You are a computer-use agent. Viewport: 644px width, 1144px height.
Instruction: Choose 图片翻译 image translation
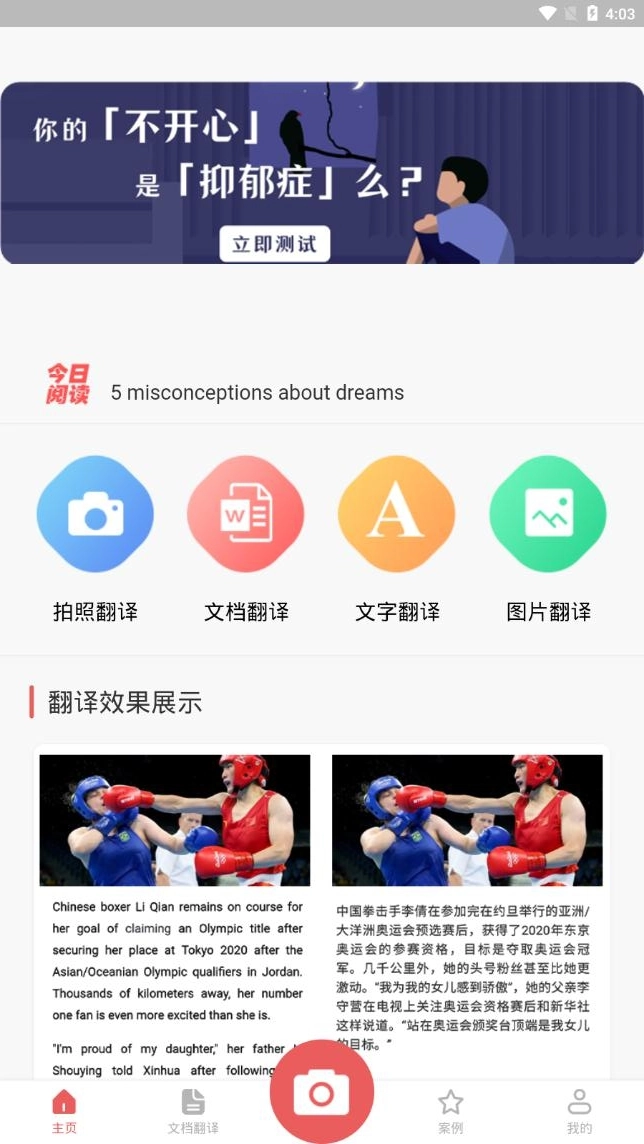click(548, 514)
